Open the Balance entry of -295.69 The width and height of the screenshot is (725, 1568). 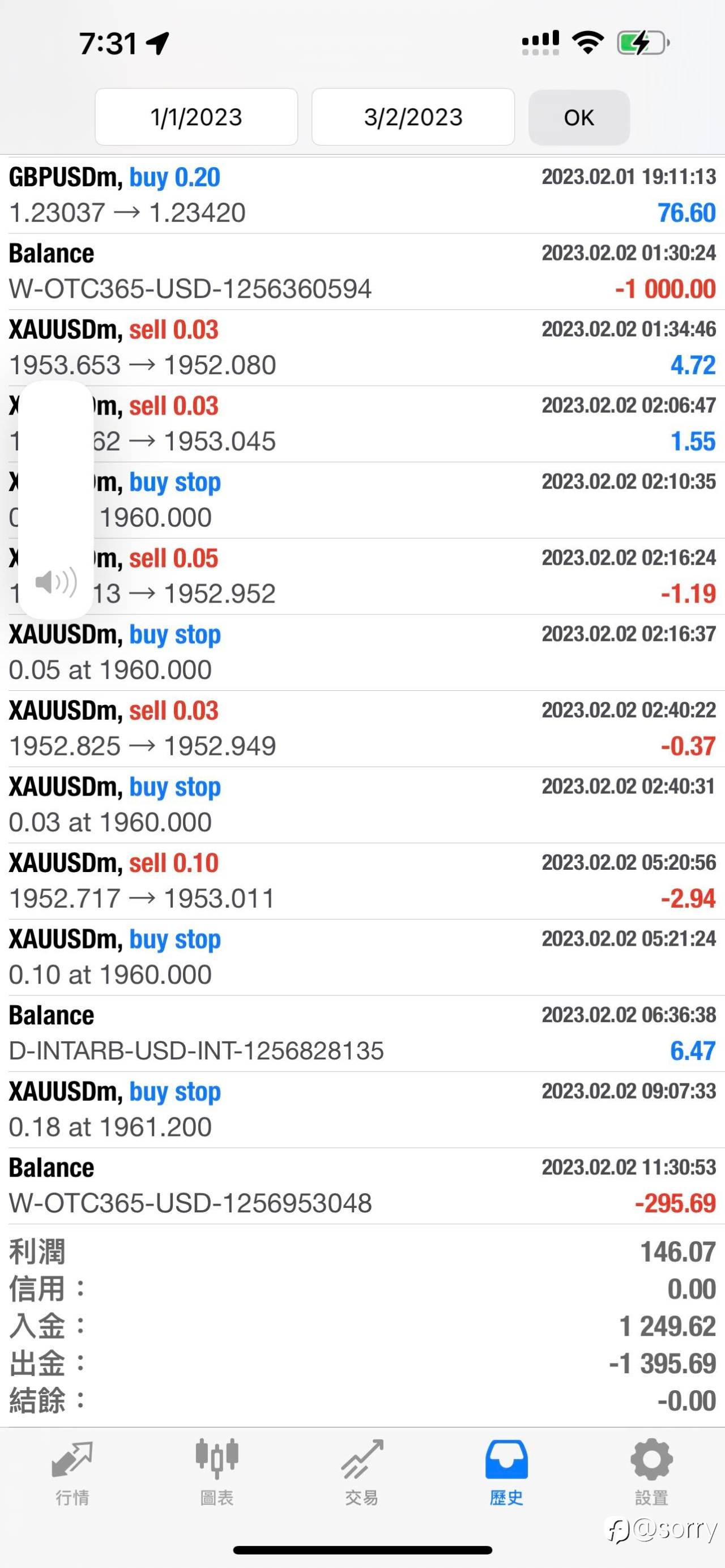[x=362, y=1186]
